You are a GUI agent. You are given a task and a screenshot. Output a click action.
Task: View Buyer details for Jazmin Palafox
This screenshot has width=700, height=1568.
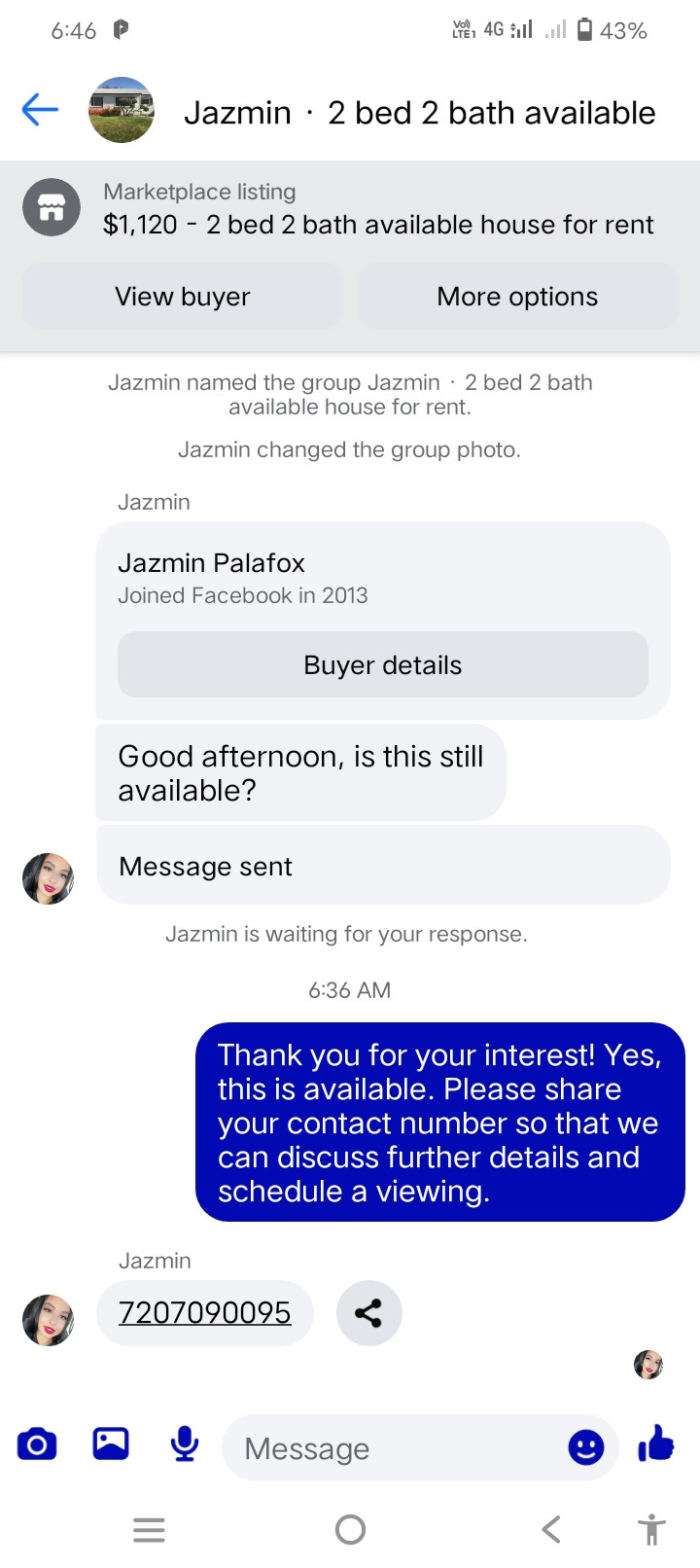click(x=382, y=665)
